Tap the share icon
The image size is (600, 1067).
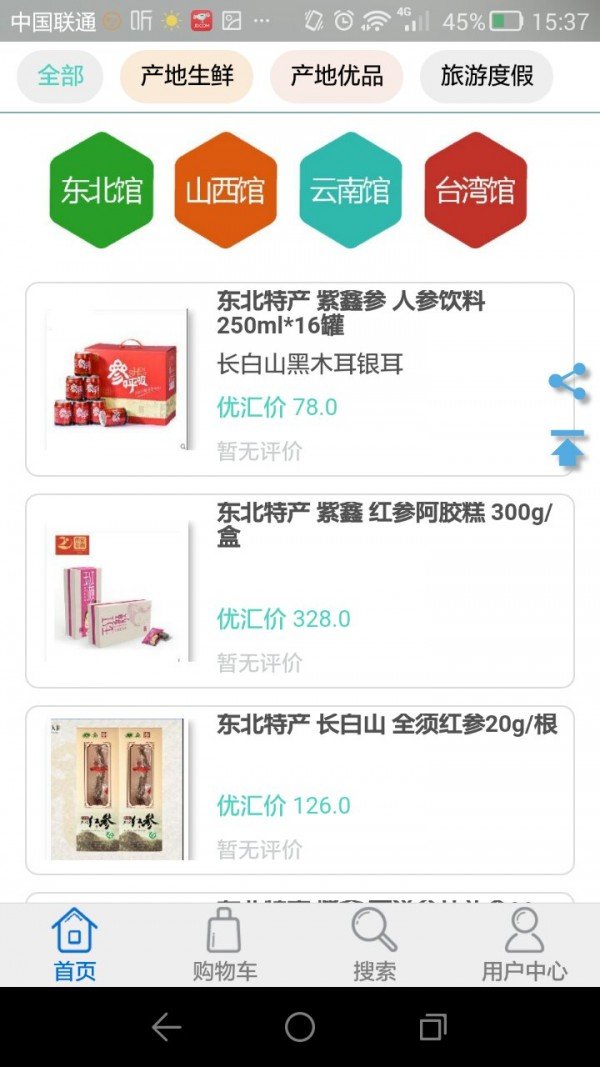point(567,382)
